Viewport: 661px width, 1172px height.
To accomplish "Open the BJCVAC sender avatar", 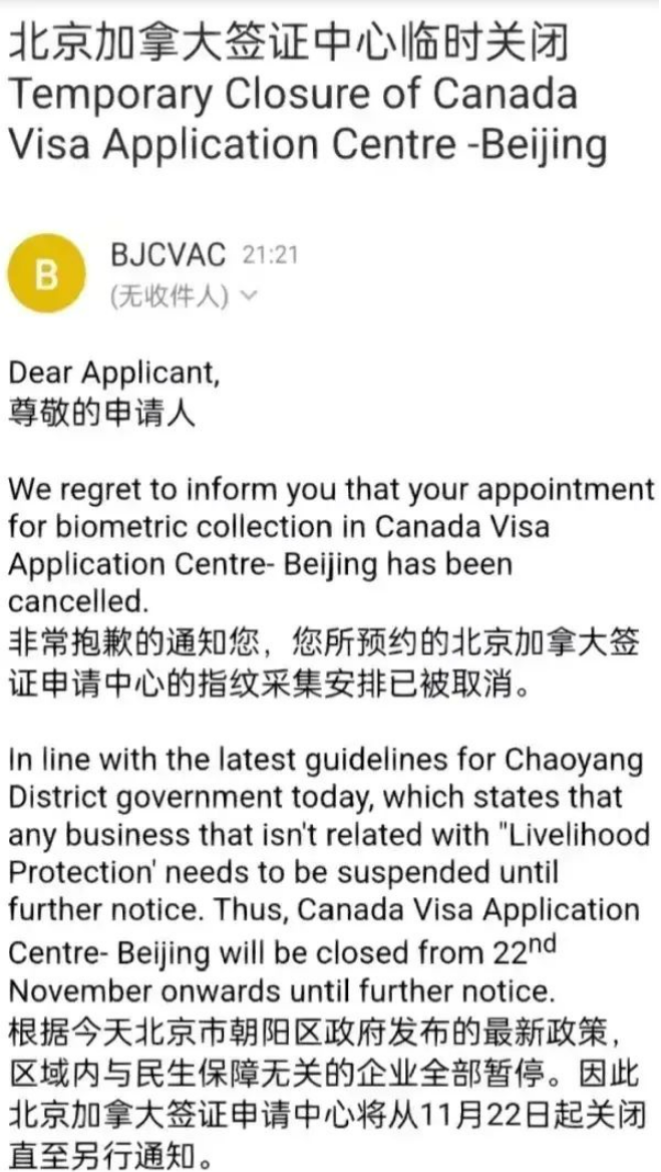I will [x=46, y=273].
